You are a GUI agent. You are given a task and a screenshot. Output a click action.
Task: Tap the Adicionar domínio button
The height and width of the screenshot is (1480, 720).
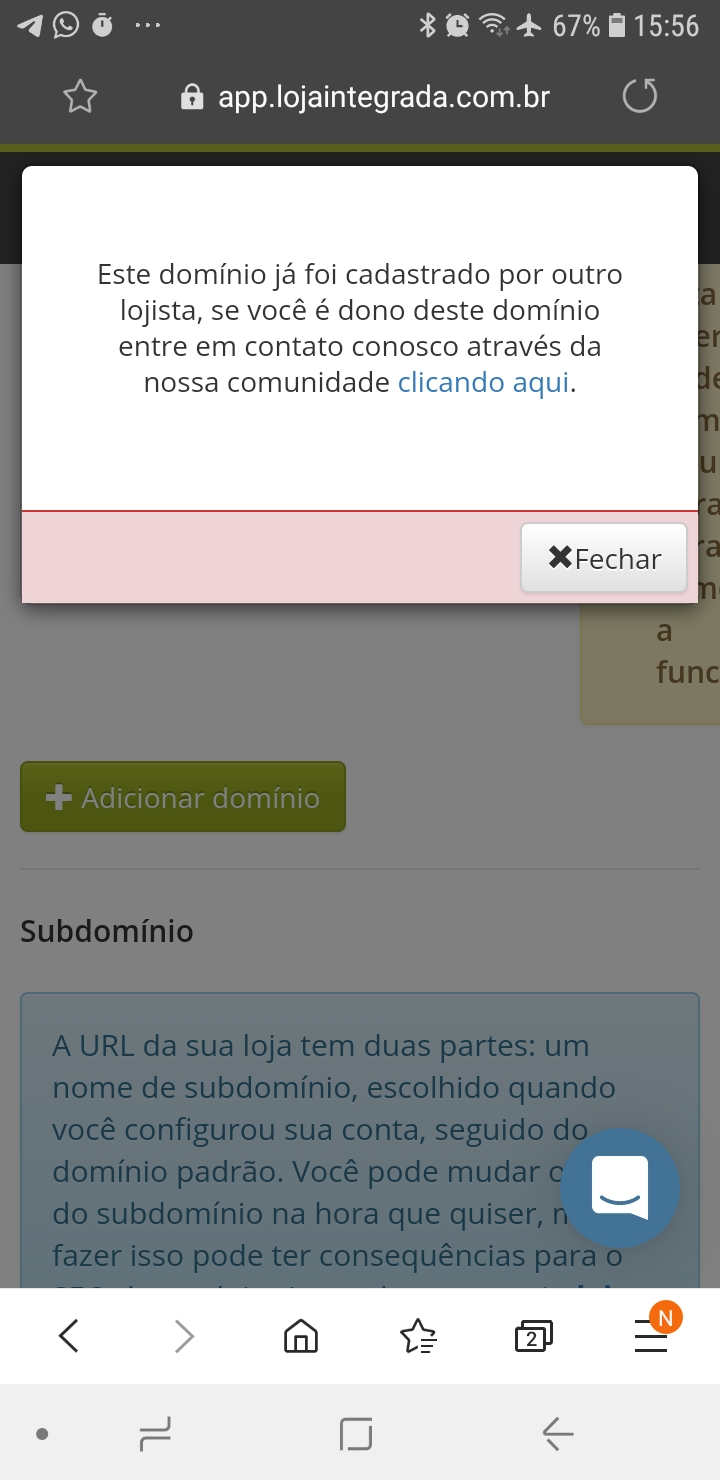(183, 797)
